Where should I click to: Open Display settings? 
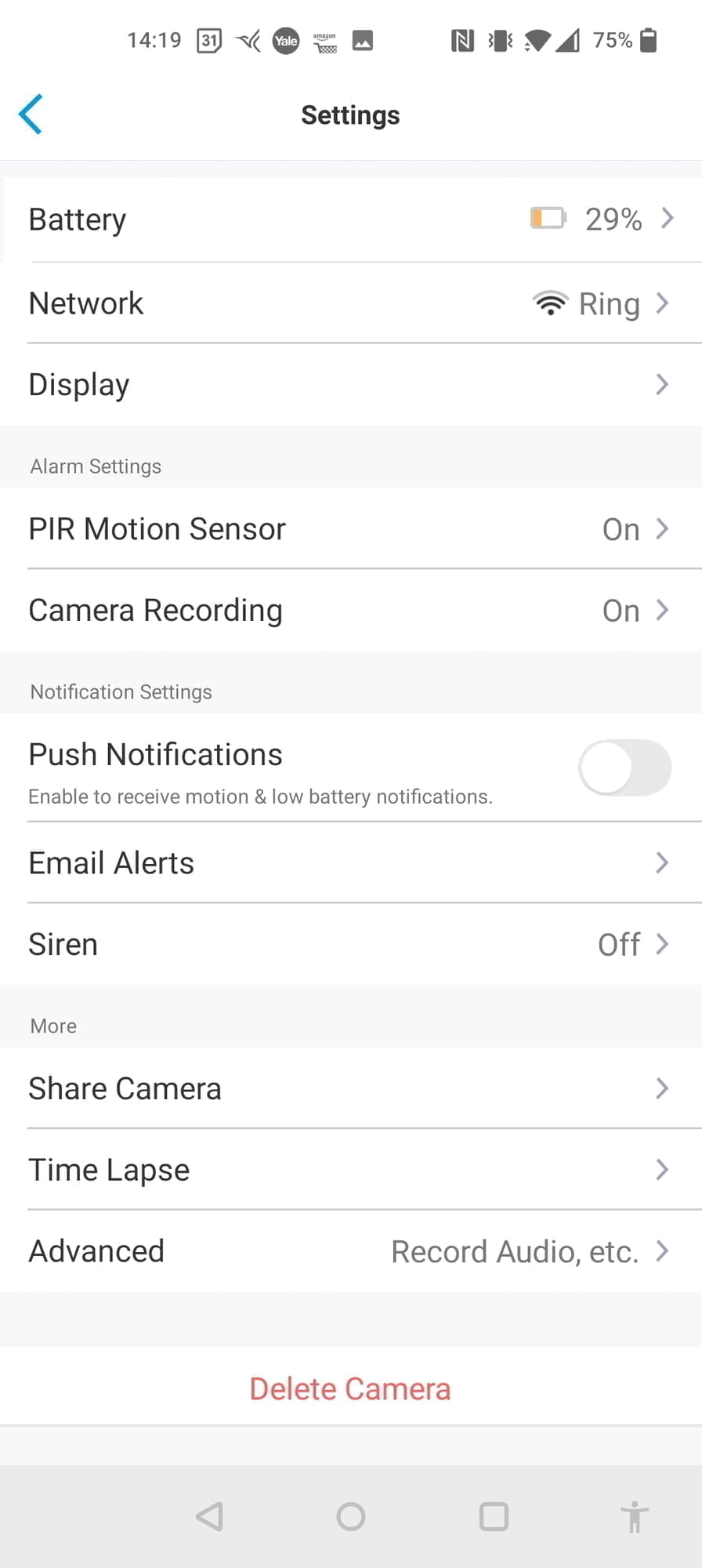click(x=351, y=384)
